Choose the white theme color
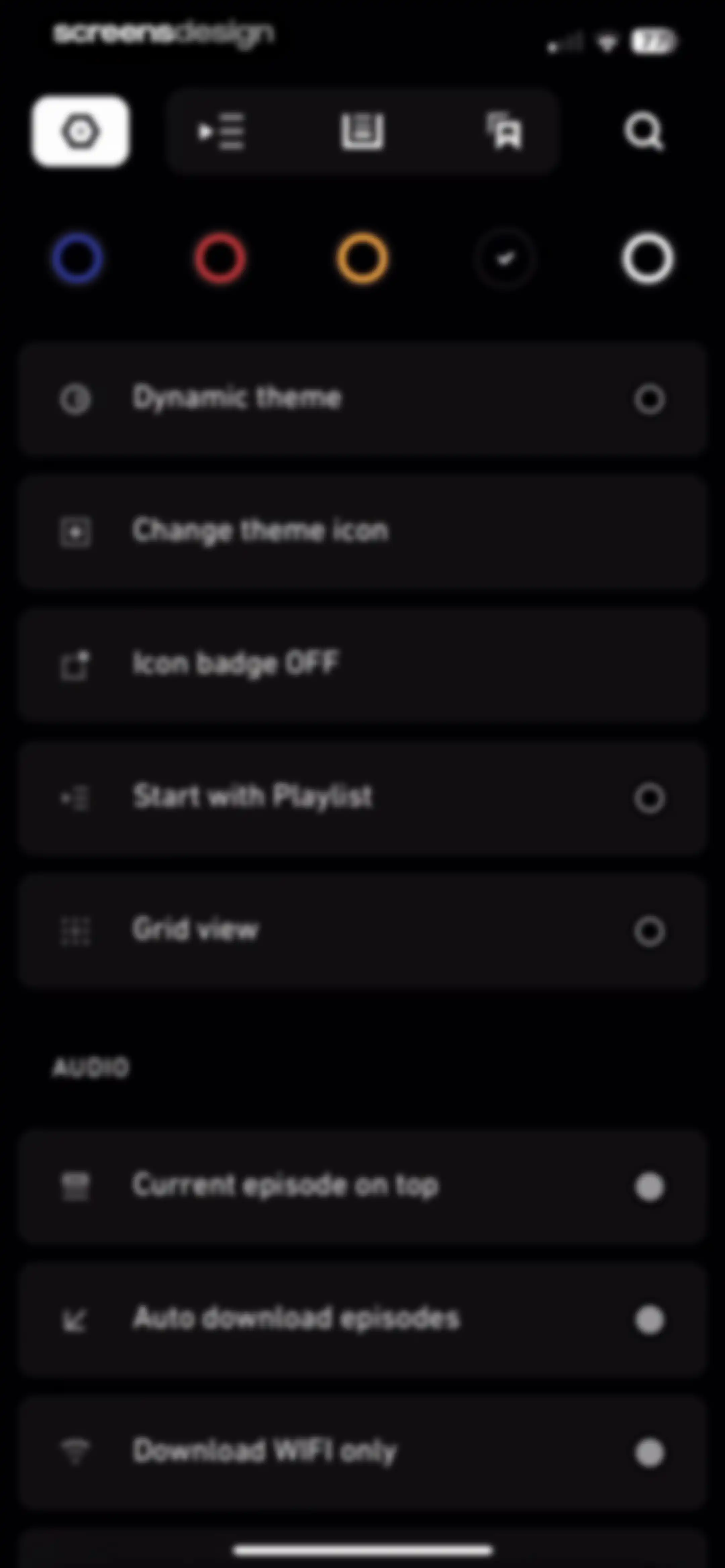725x1568 pixels. [647, 259]
